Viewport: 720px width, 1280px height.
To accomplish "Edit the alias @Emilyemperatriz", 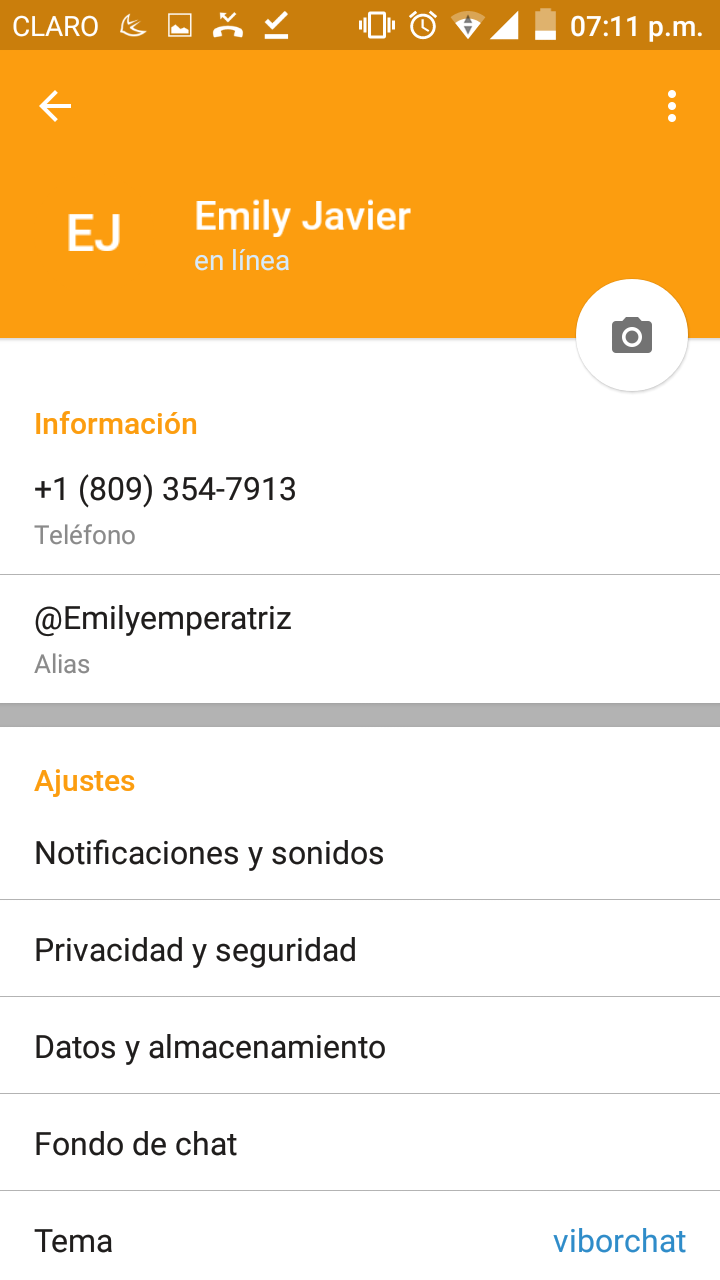I will tap(360, 639).
